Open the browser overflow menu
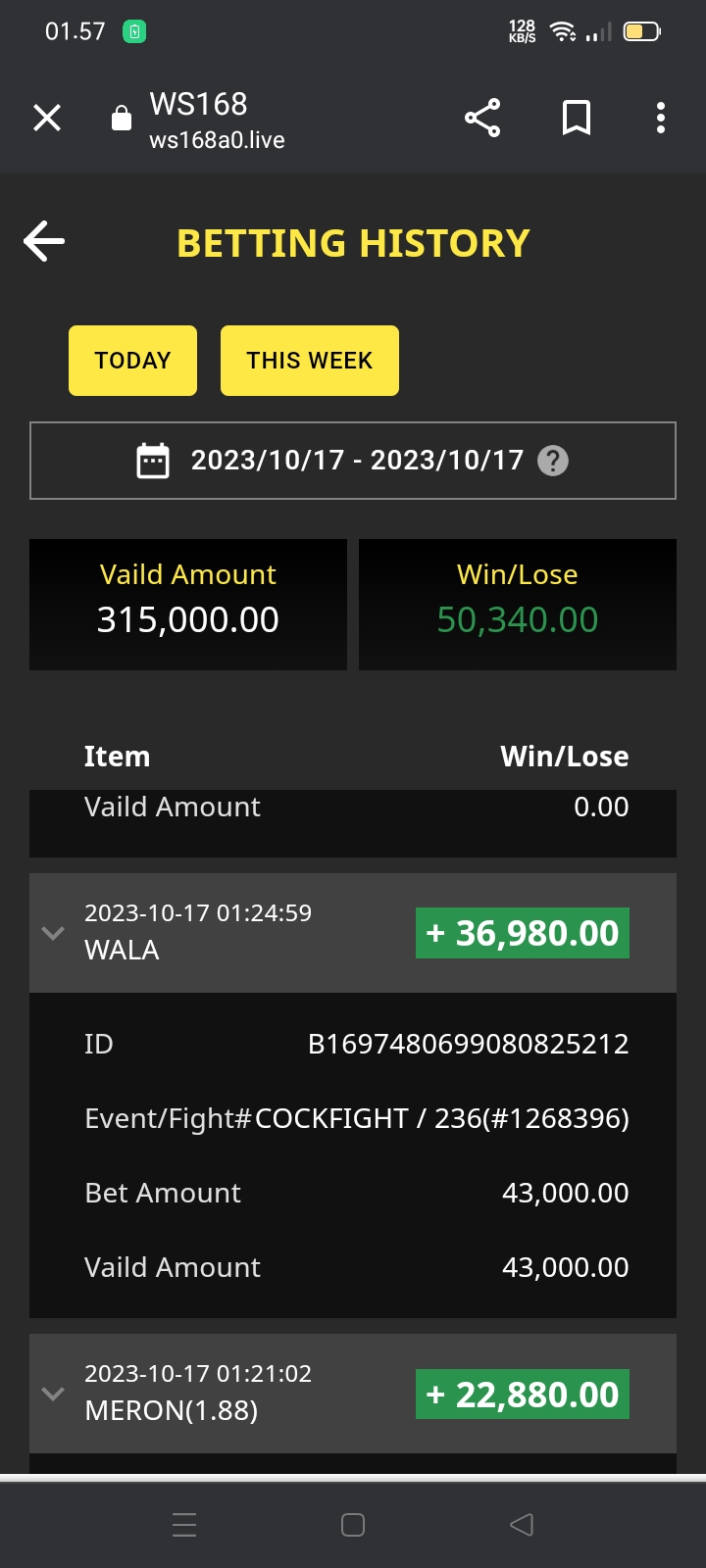Viewport: 706px width, 1568px height. pos(661,118)
